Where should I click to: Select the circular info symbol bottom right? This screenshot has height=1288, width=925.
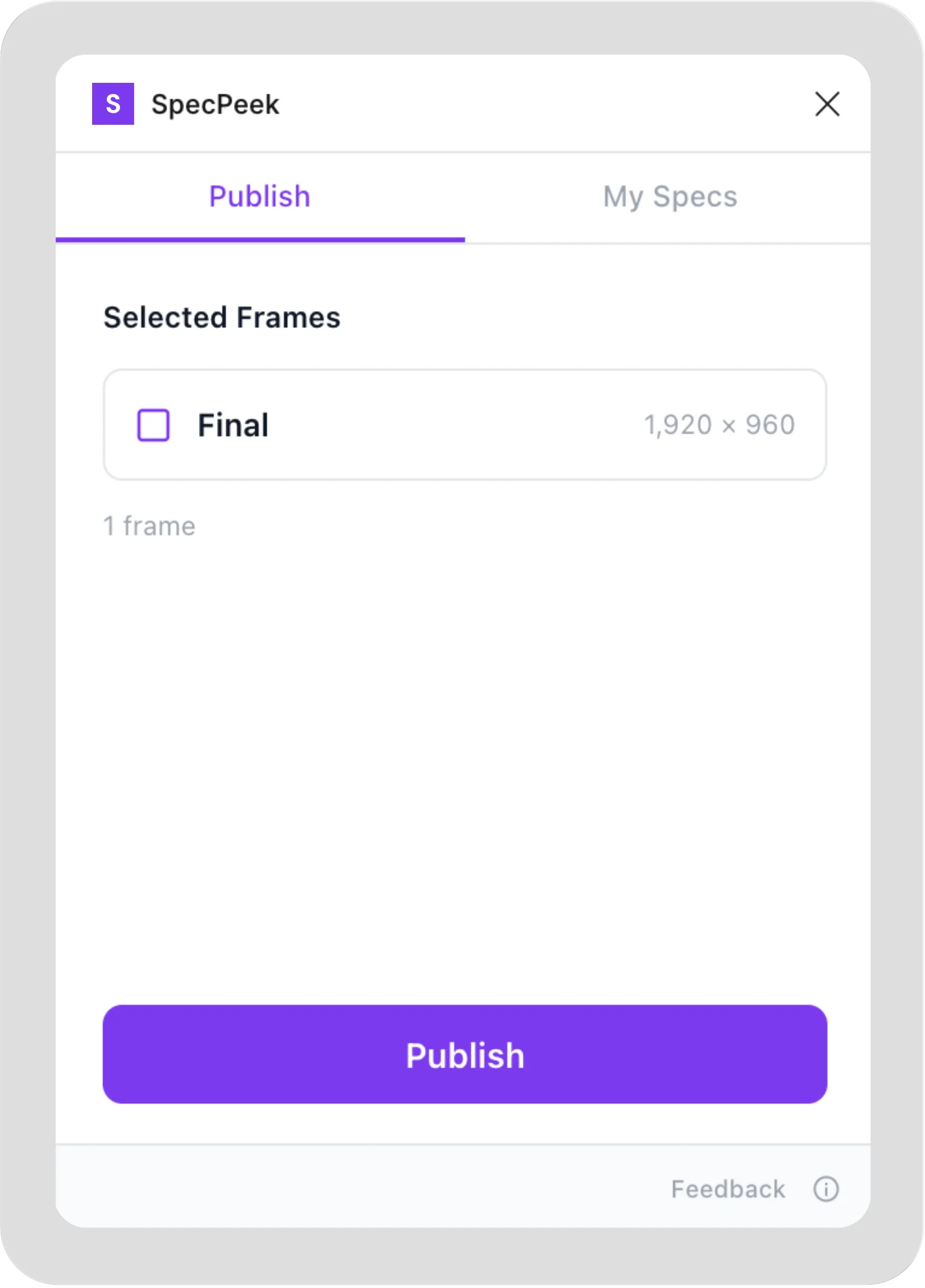(827, 1189)
